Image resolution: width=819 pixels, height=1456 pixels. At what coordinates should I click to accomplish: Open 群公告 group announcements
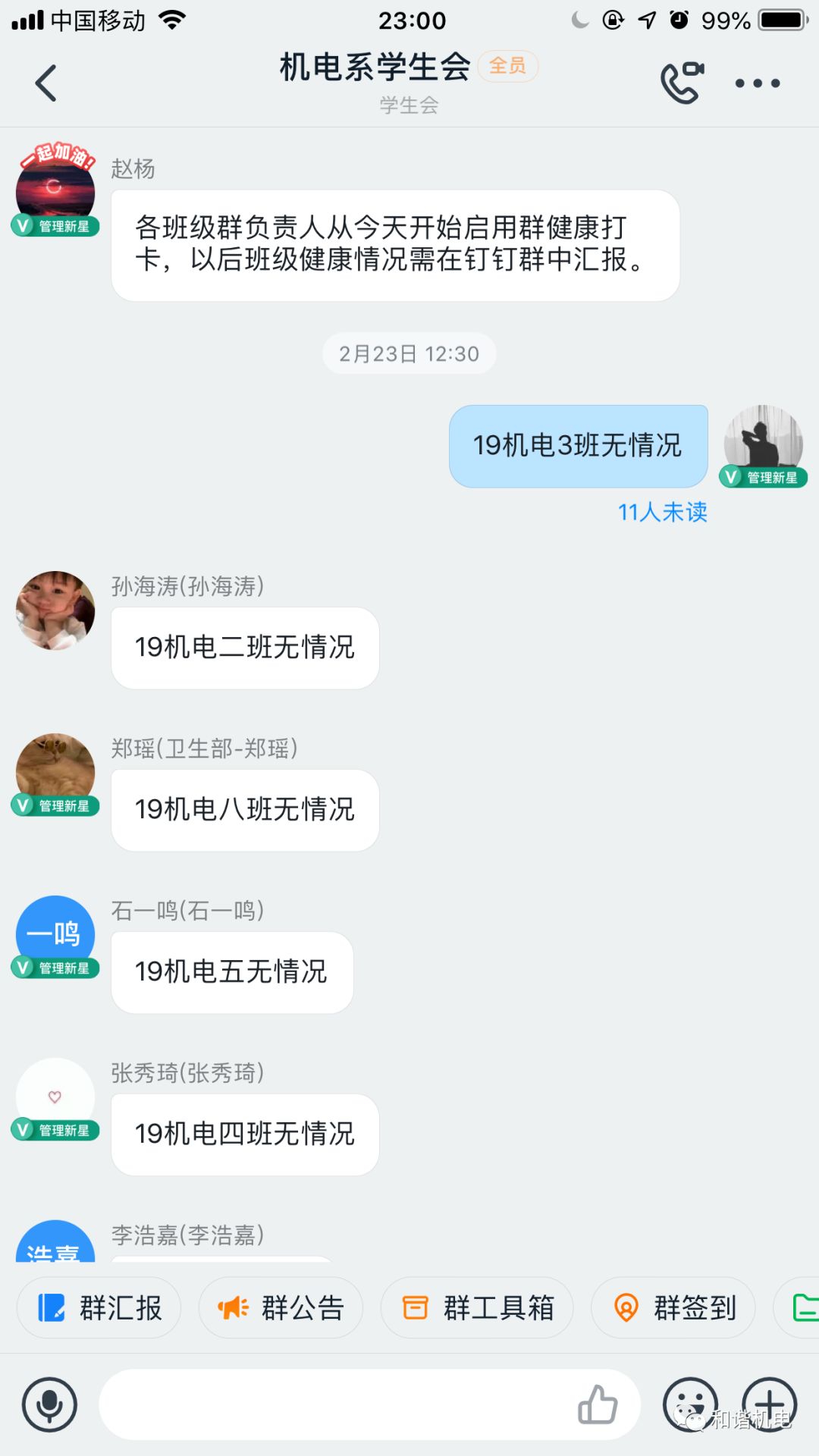coord(281,1308)
